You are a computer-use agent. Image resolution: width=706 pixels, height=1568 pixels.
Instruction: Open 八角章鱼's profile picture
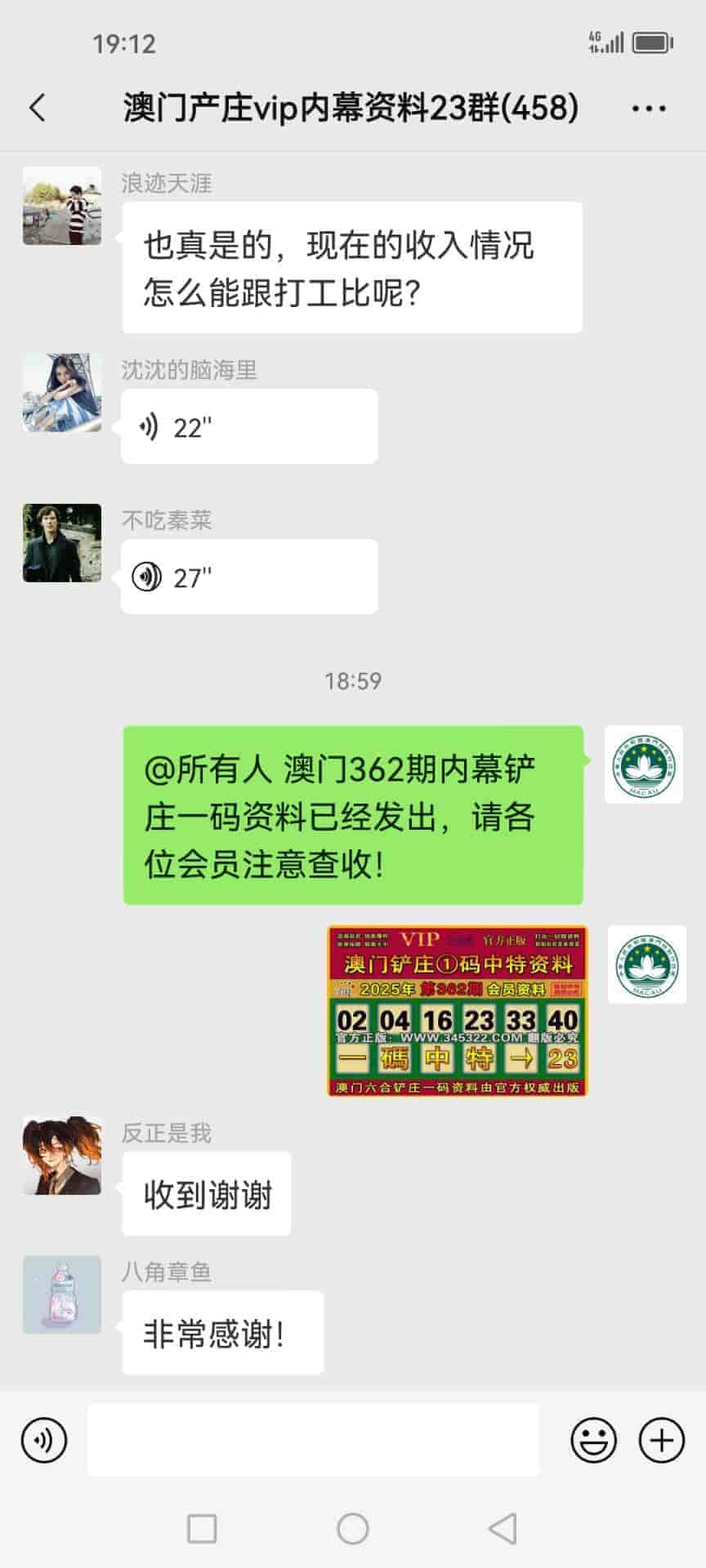[62, 1294]
